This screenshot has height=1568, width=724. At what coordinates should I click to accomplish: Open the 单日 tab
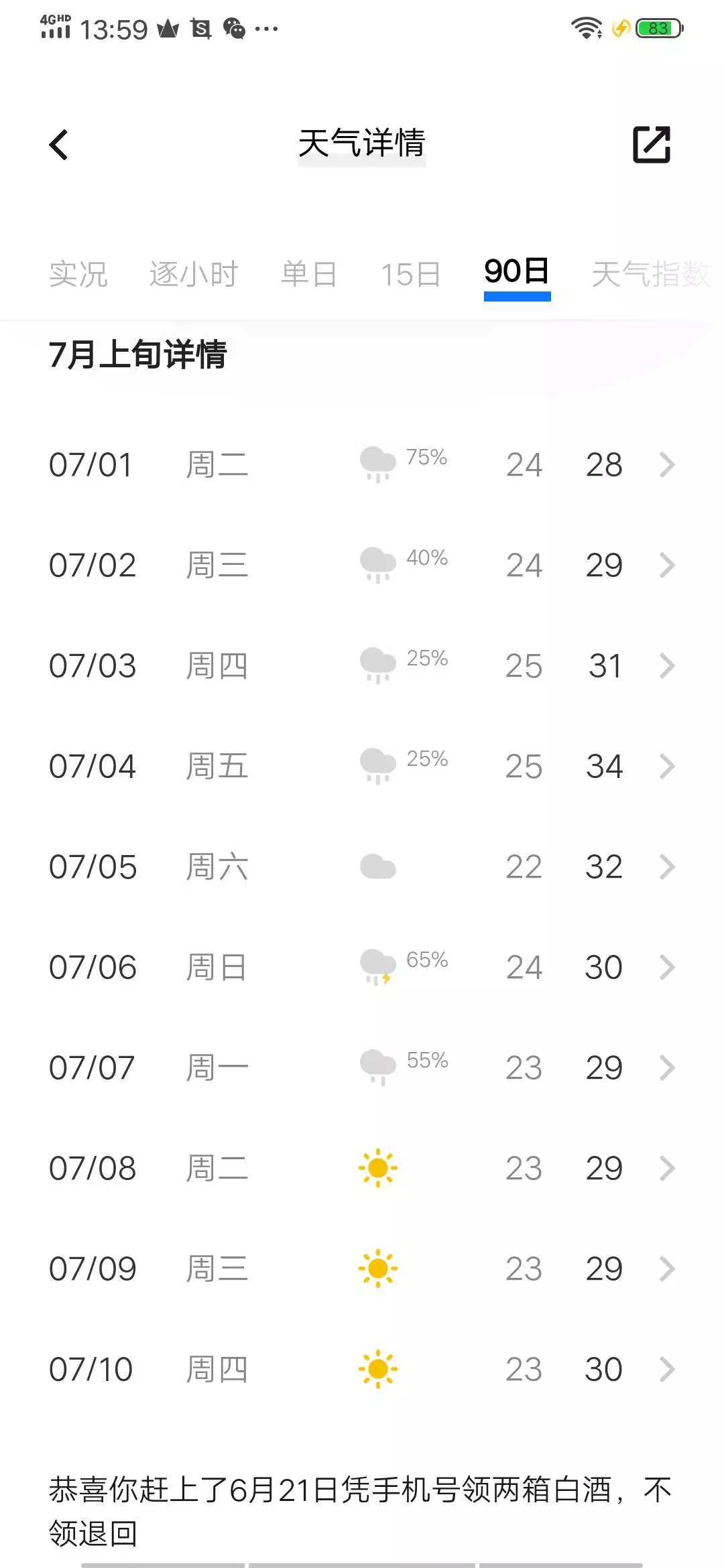point(309,274)
